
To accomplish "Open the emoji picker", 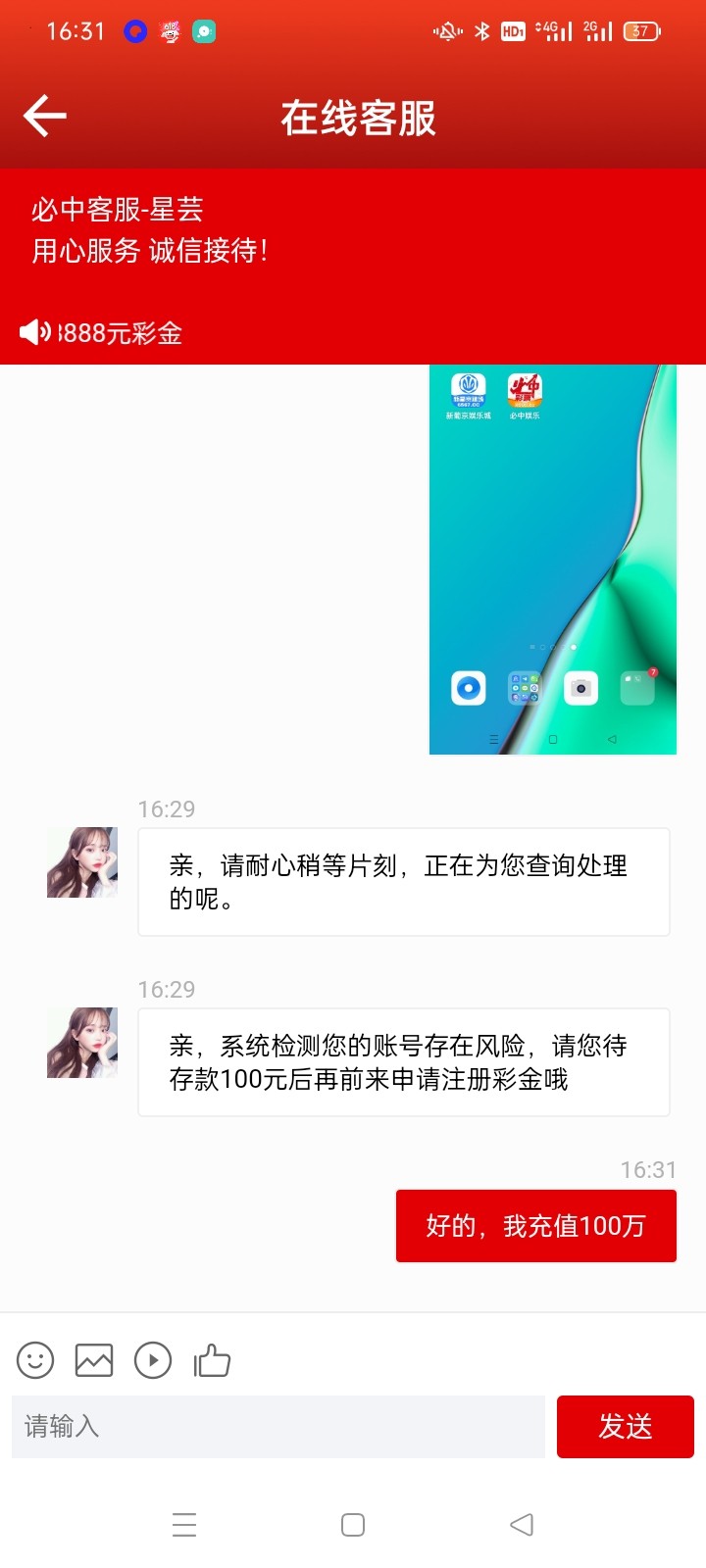I will click(x=35, y=1360).
